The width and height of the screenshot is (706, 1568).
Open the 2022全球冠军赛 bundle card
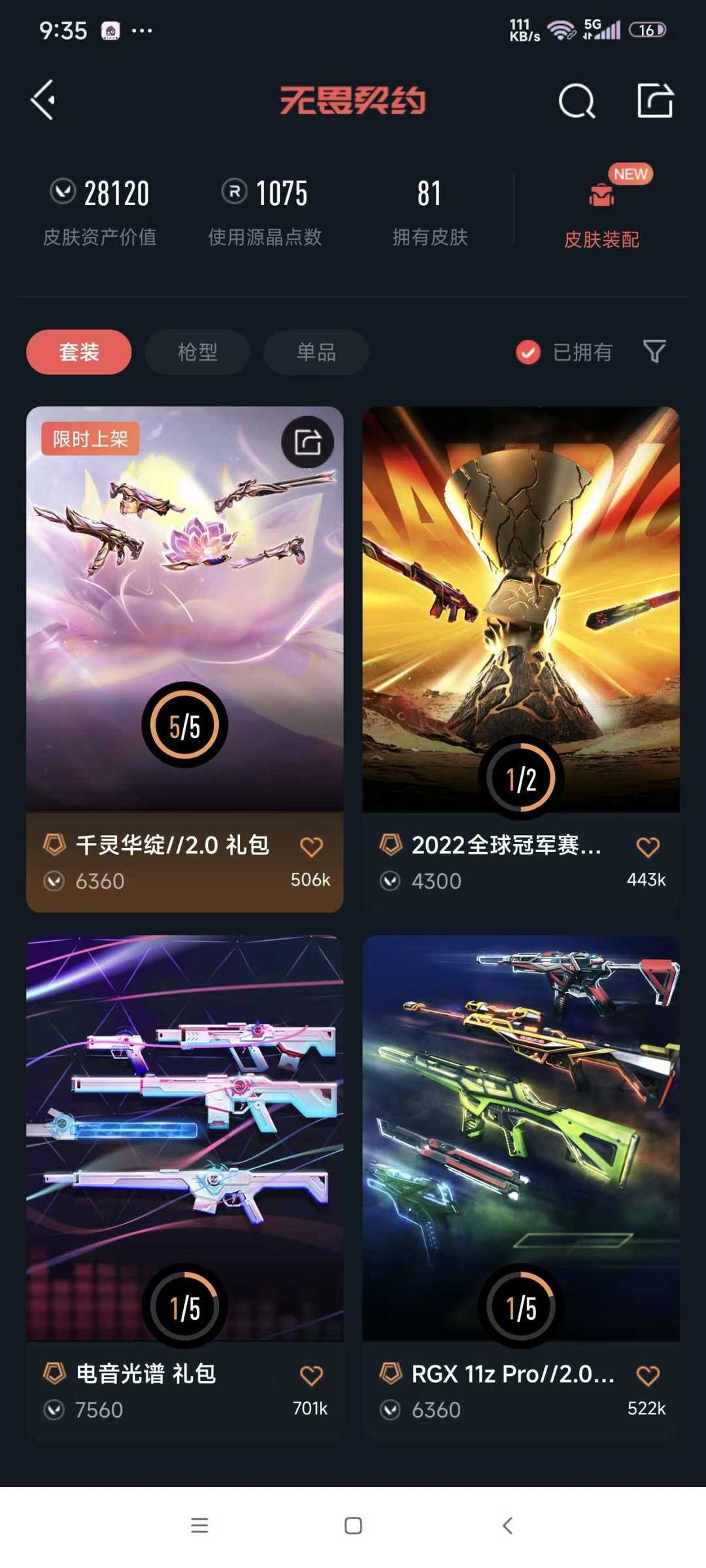(521, 608)
